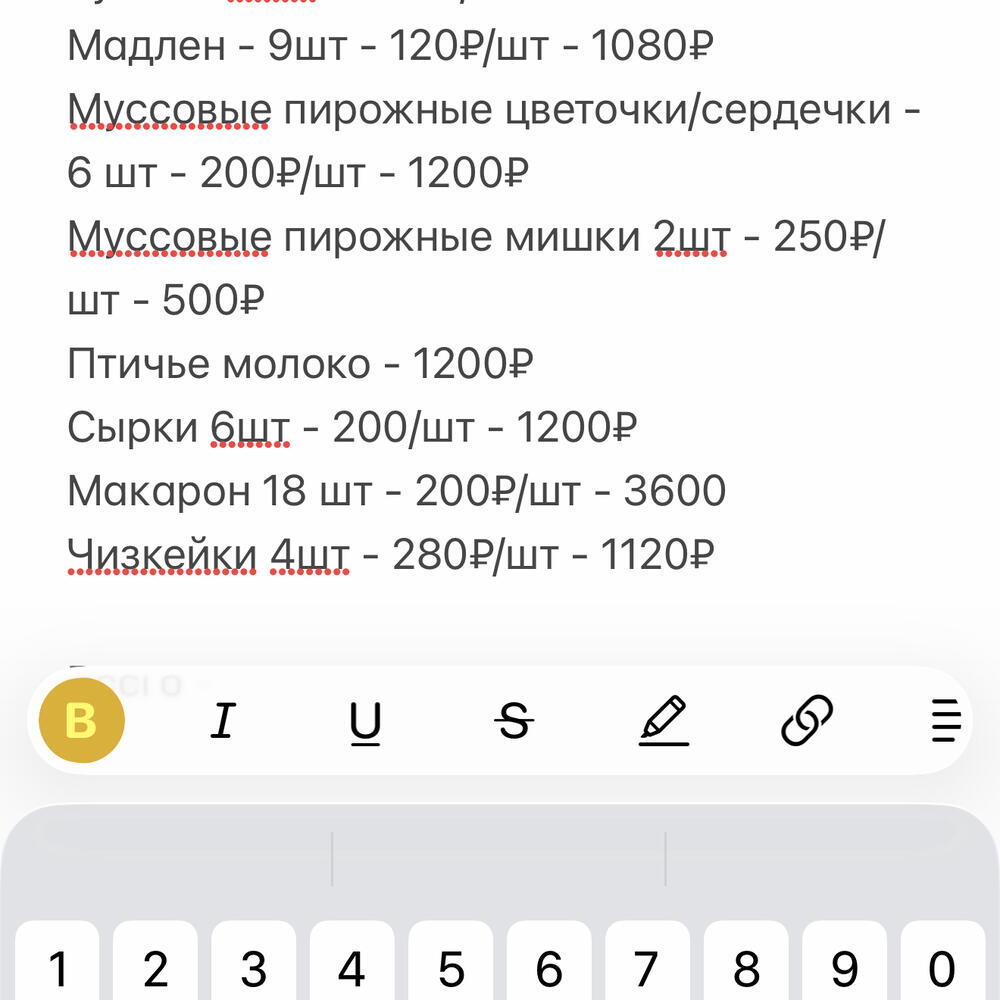Tap the 0 key on the keyboard
1000x1000 pixels.
pyautogui.click(x=943, y=962)
